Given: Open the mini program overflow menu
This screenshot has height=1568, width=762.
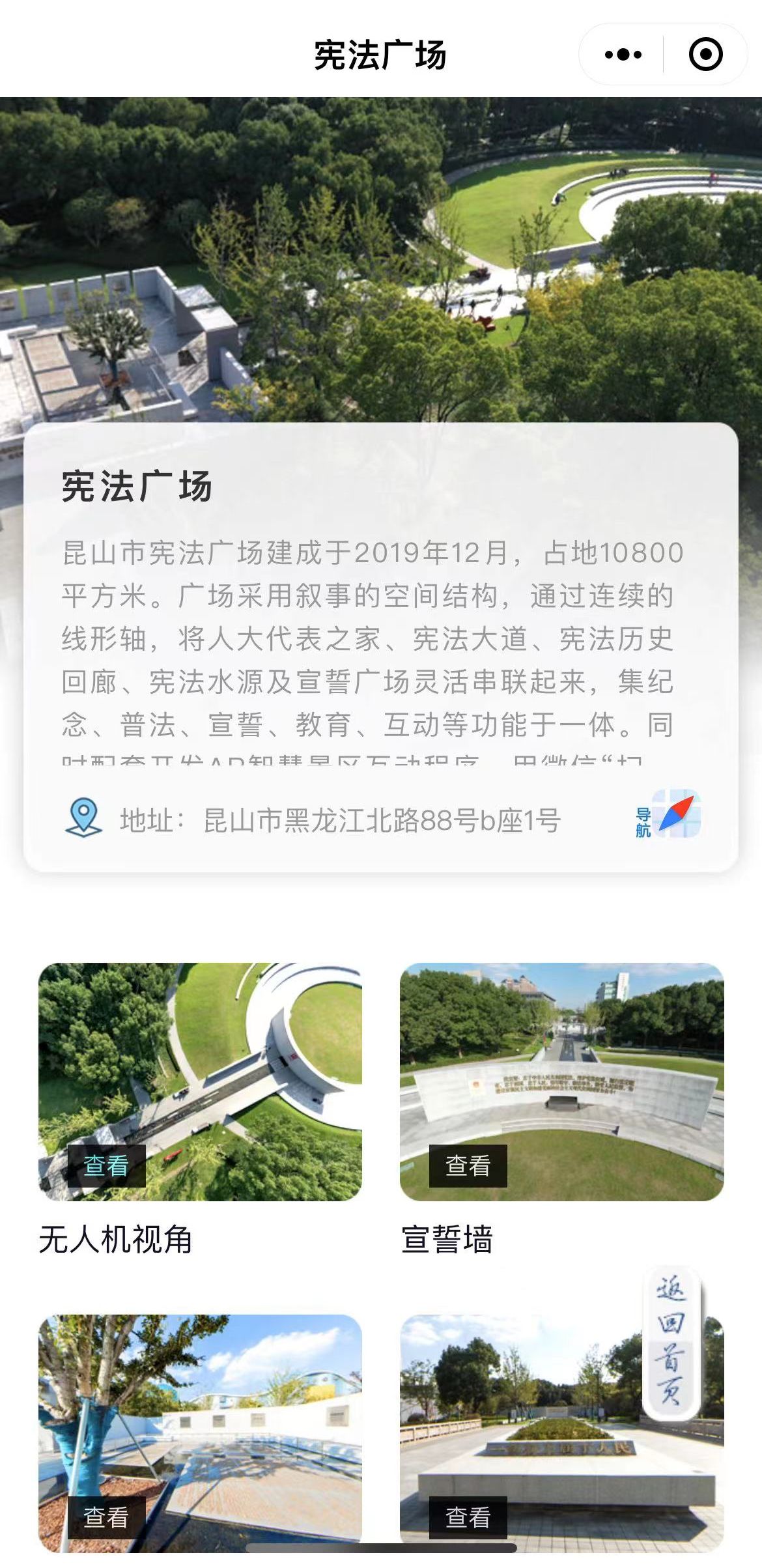Looking at the screenshot, I should (623, 55).
